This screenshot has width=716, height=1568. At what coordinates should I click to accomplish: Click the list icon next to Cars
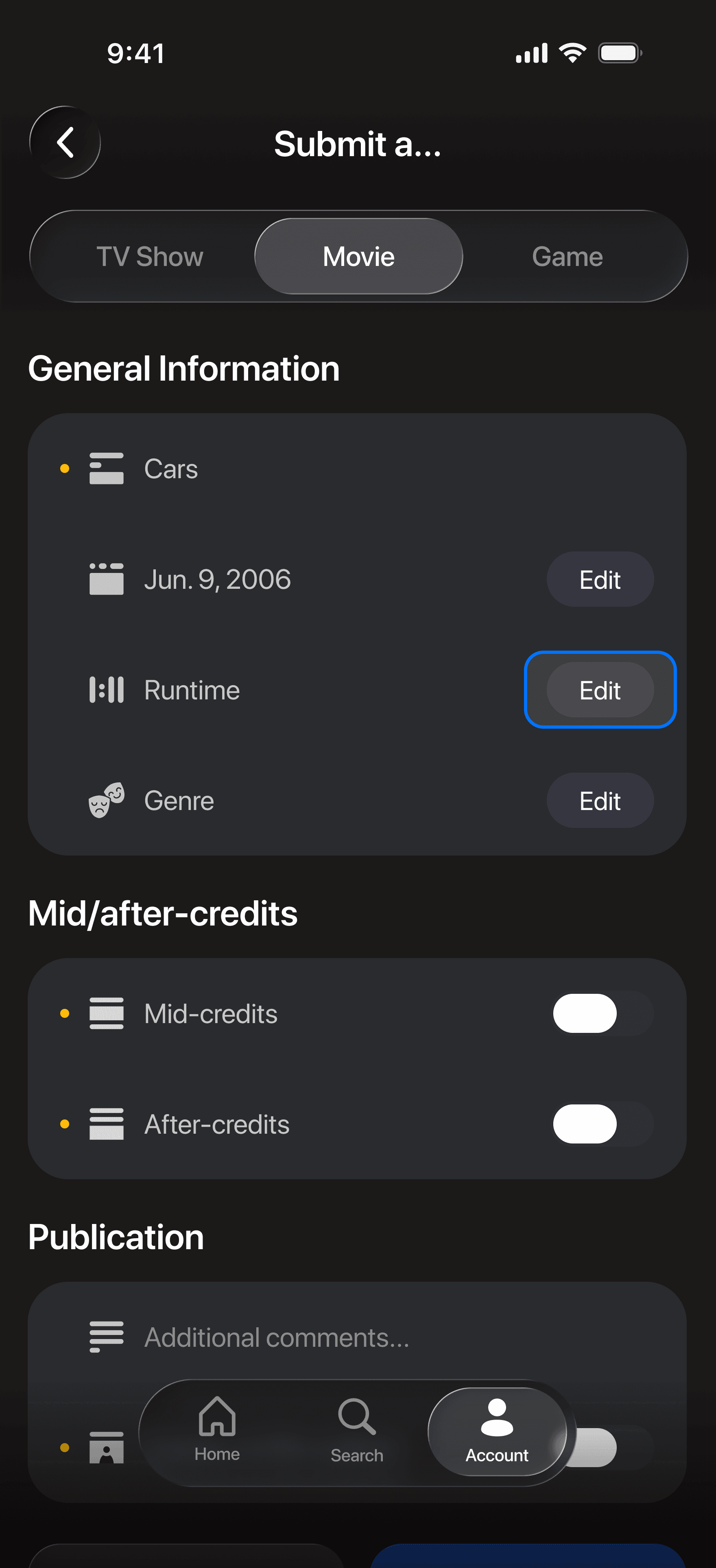(x=106, y=468)
